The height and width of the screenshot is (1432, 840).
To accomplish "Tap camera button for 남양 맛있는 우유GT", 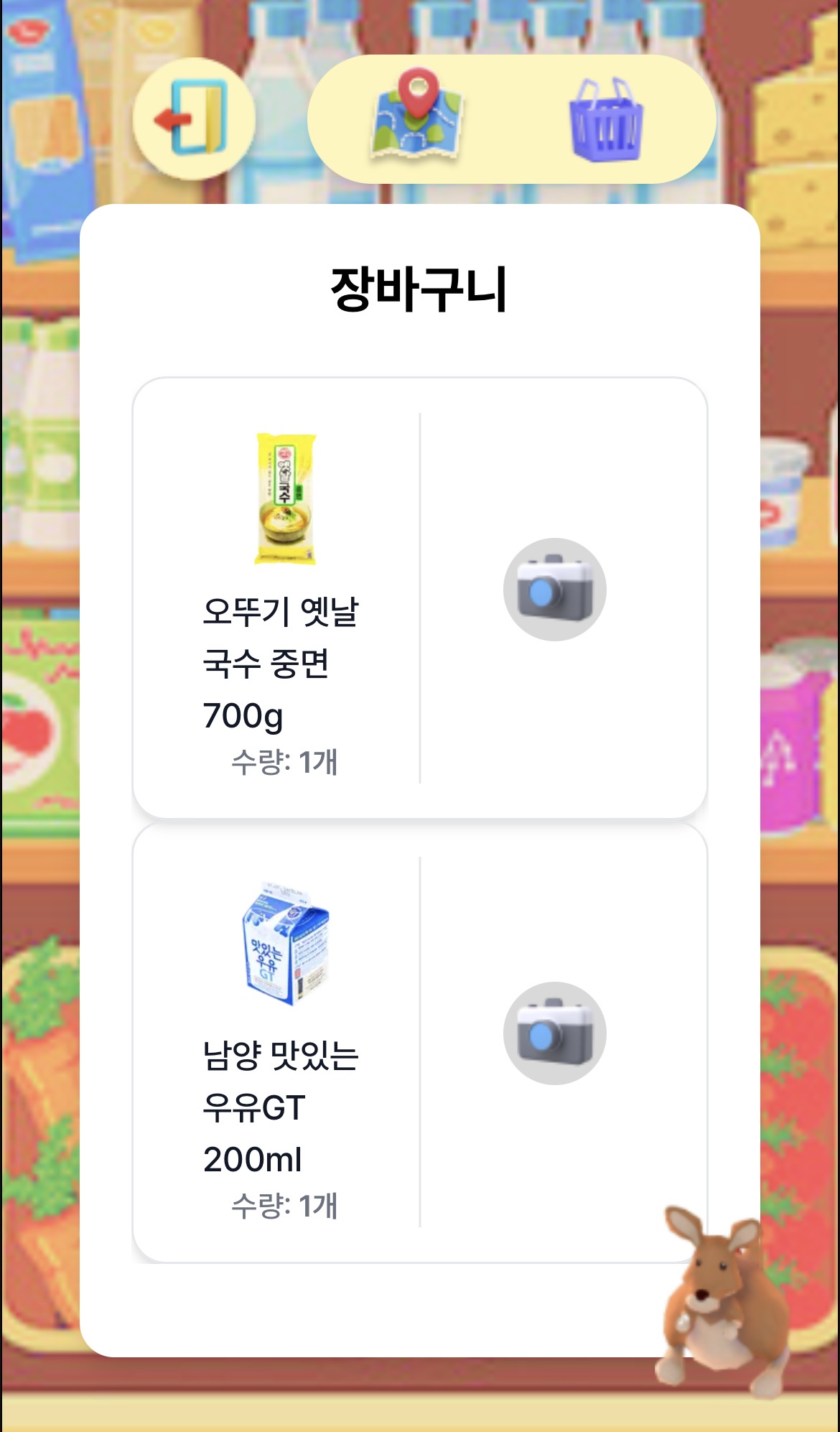I will pyautogui.click(x=554, y=1033).
